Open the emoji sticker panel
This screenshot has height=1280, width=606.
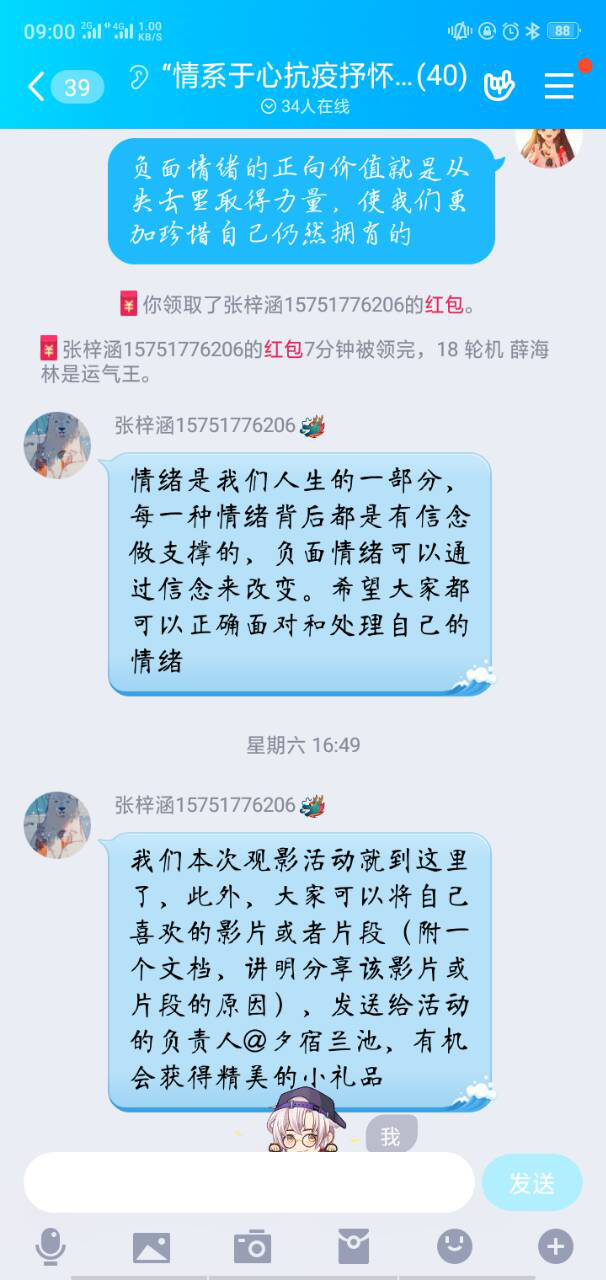point(455,1246)
